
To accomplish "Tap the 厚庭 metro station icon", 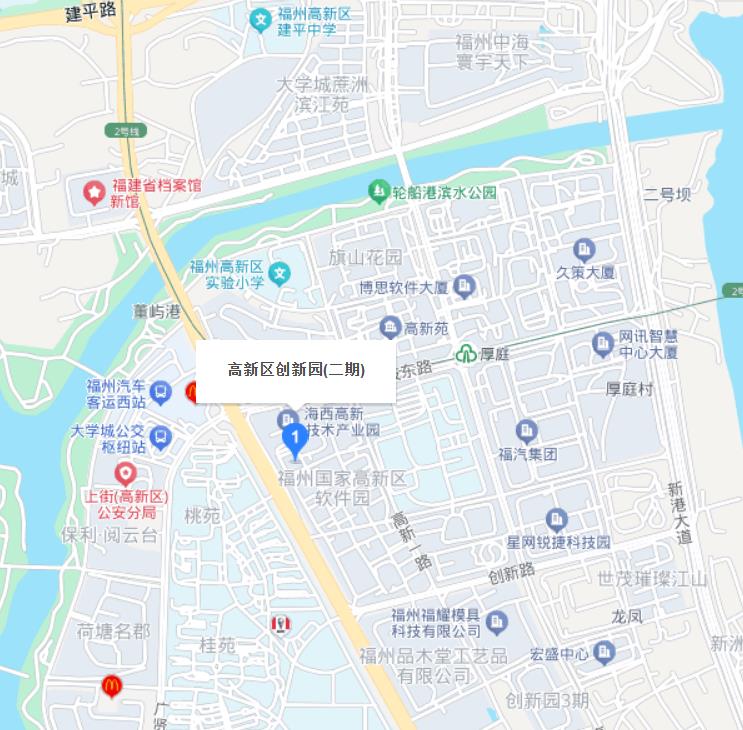I will pos(465,353).
